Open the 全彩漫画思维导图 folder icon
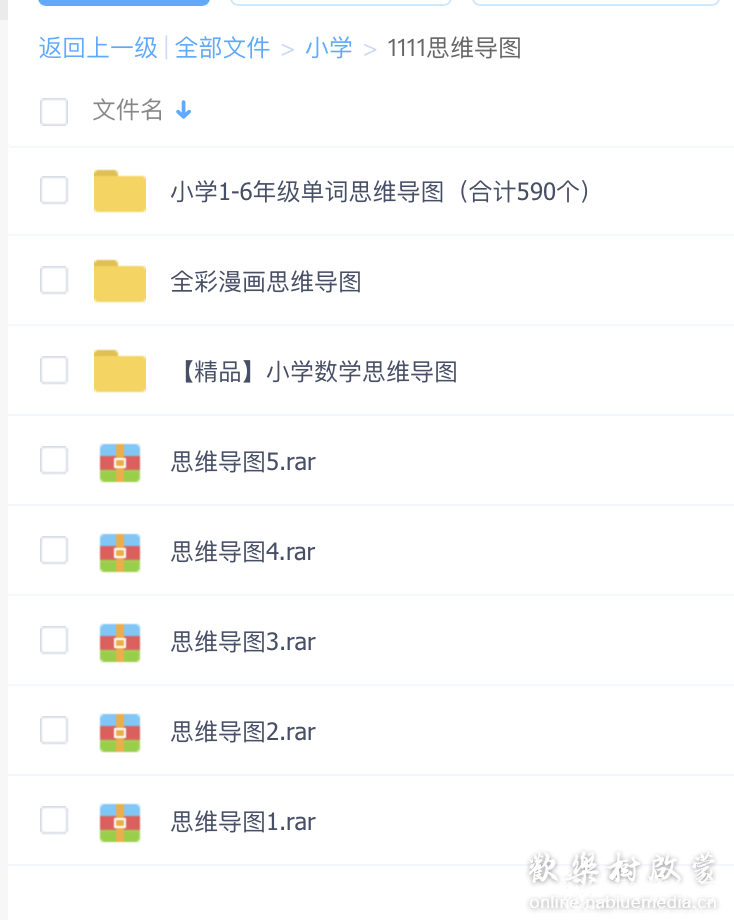This screenshot has height=920, width=734. pos(120,280)
